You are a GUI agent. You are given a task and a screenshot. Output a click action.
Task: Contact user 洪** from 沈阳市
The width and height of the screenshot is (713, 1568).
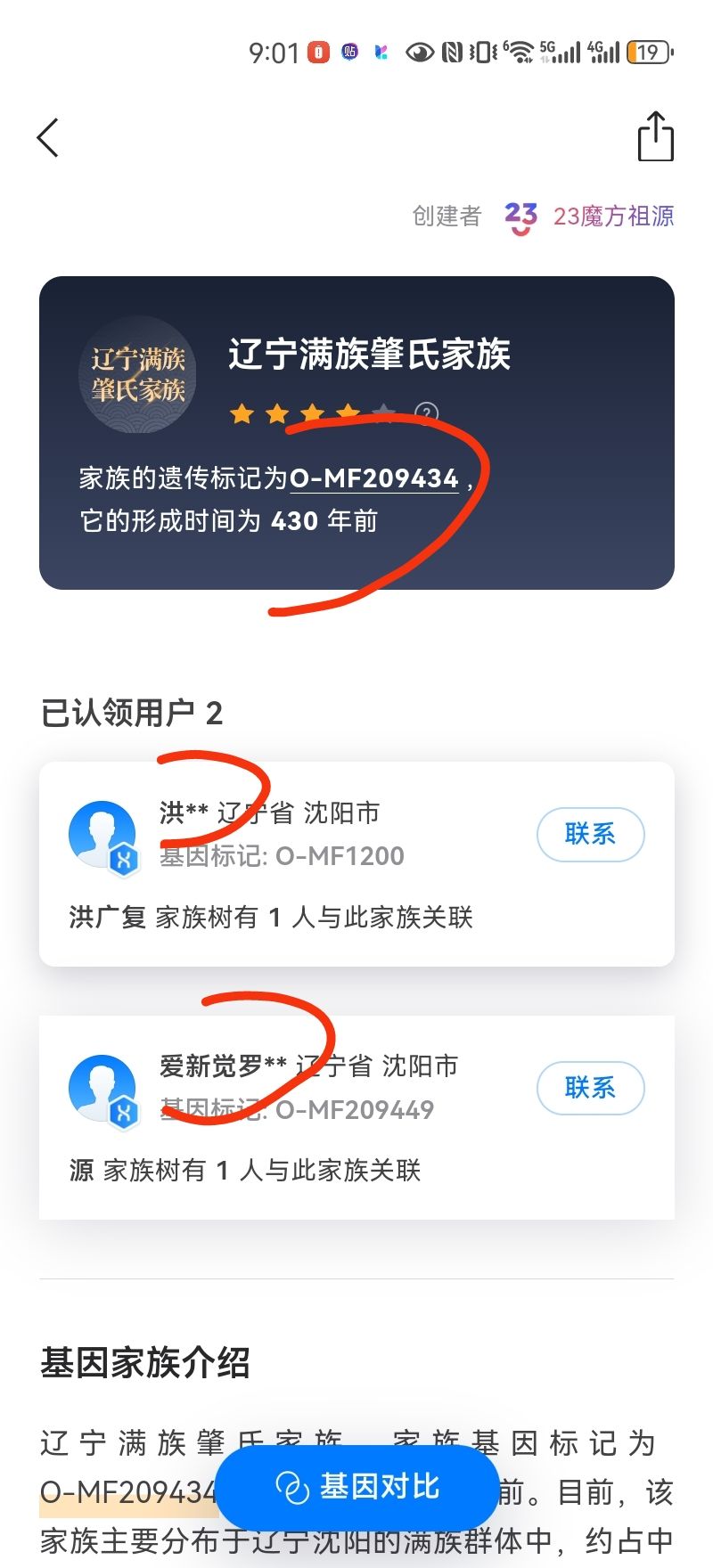(x=590, y=835)
